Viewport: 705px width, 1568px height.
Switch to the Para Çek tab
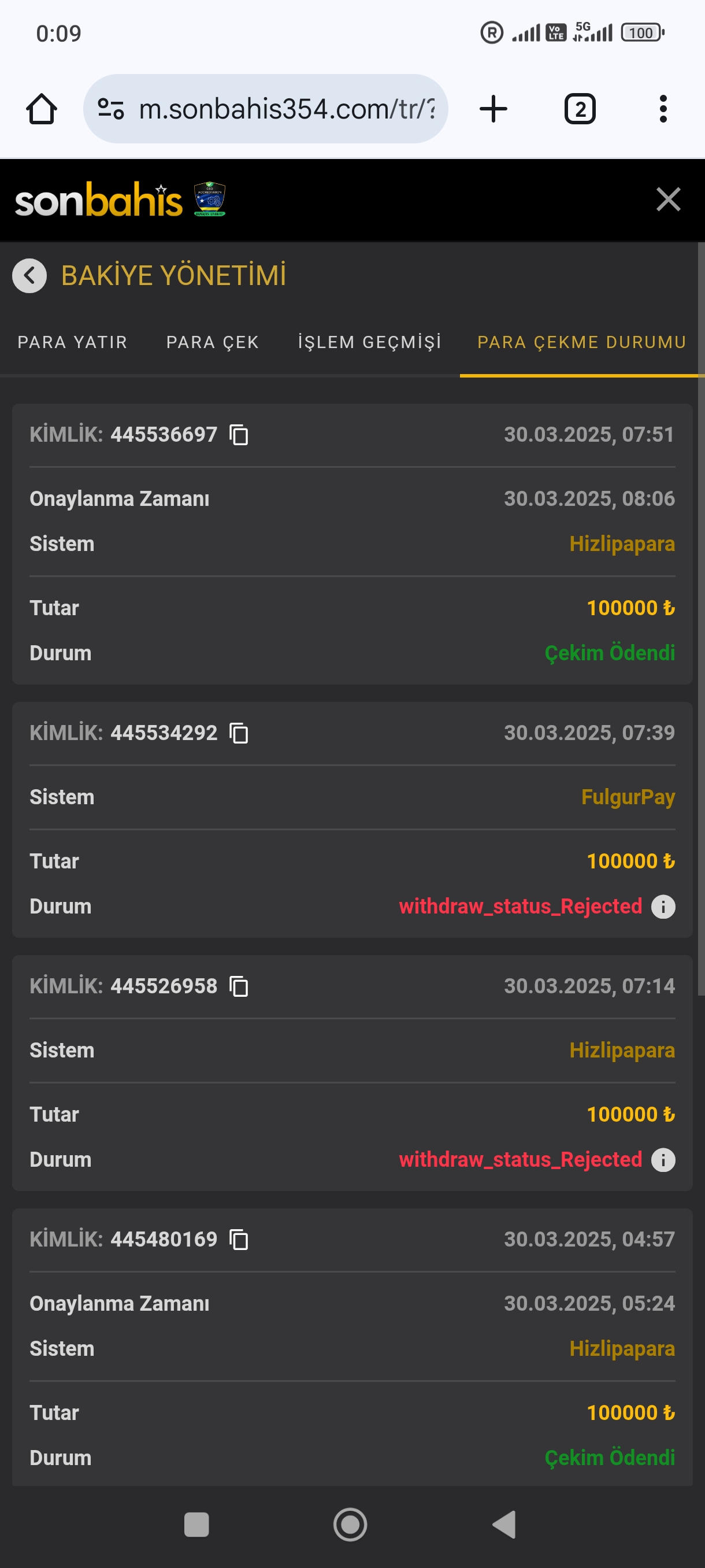pos(212,342)
